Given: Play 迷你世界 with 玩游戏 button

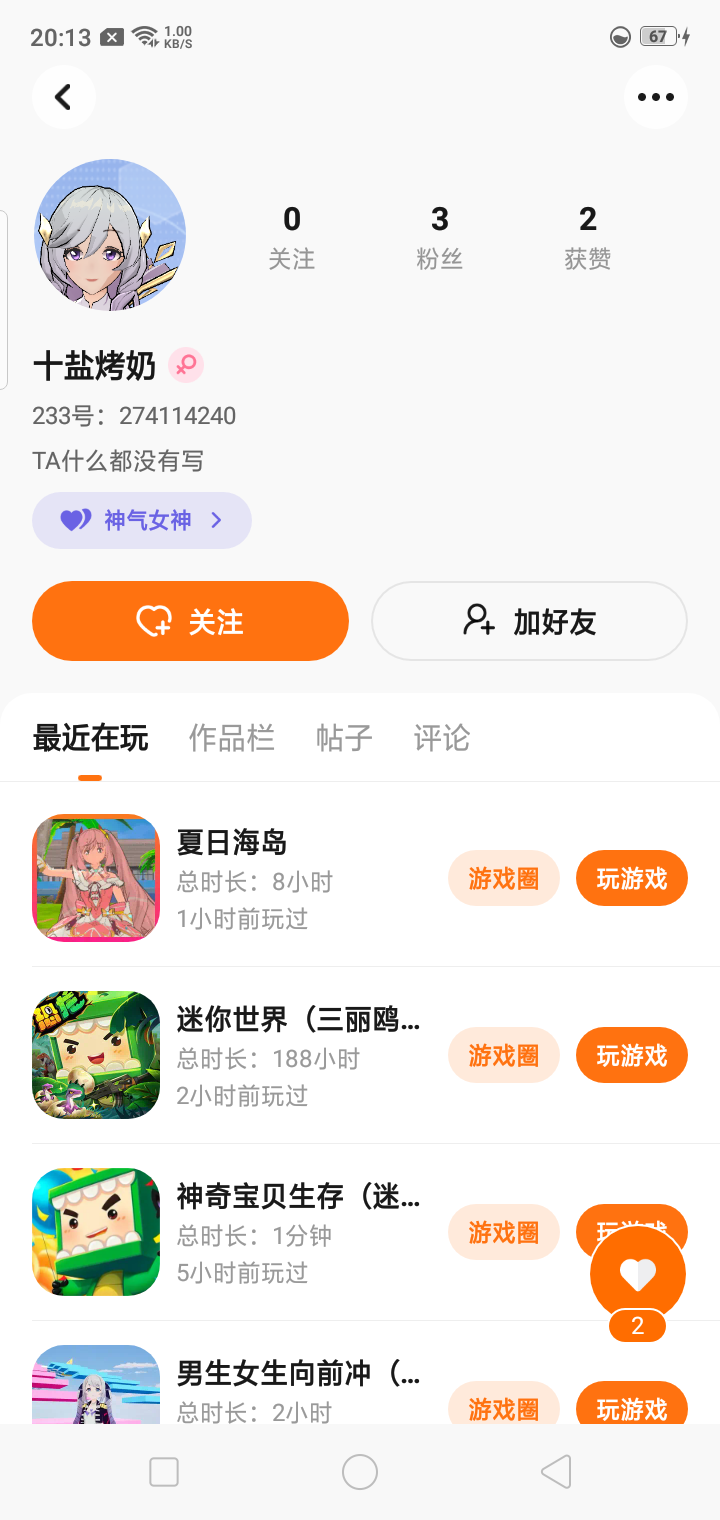Looking at the screenshot, I should click(631, 1055).
